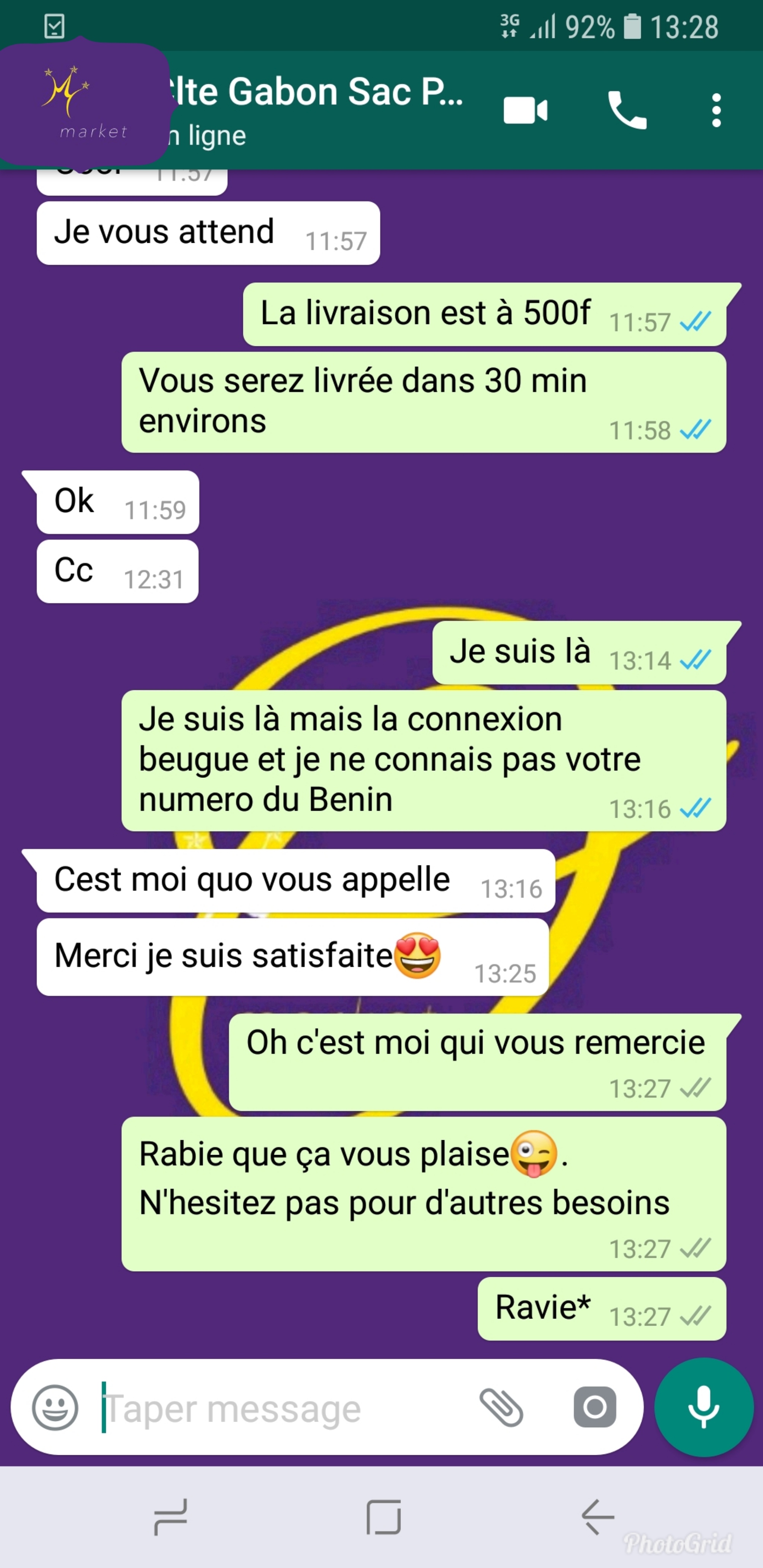Tap the microphone voice message button

pos(703,1407)
